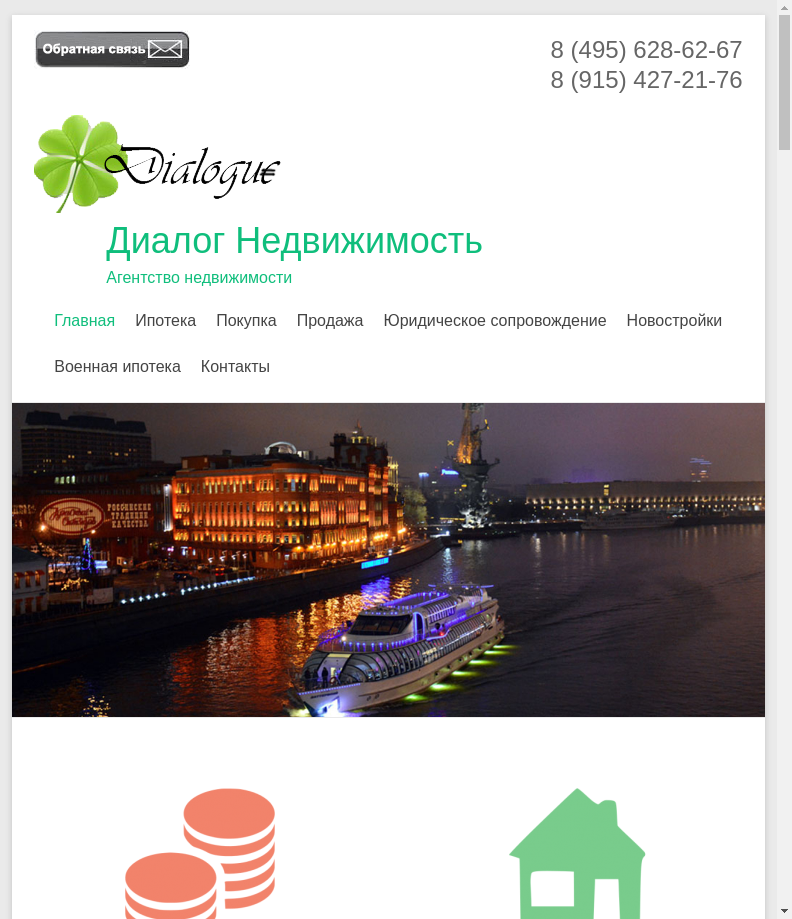Open Военная ипотека page
Viewport: 792px width, 919px height.
[x=117, y=367]
